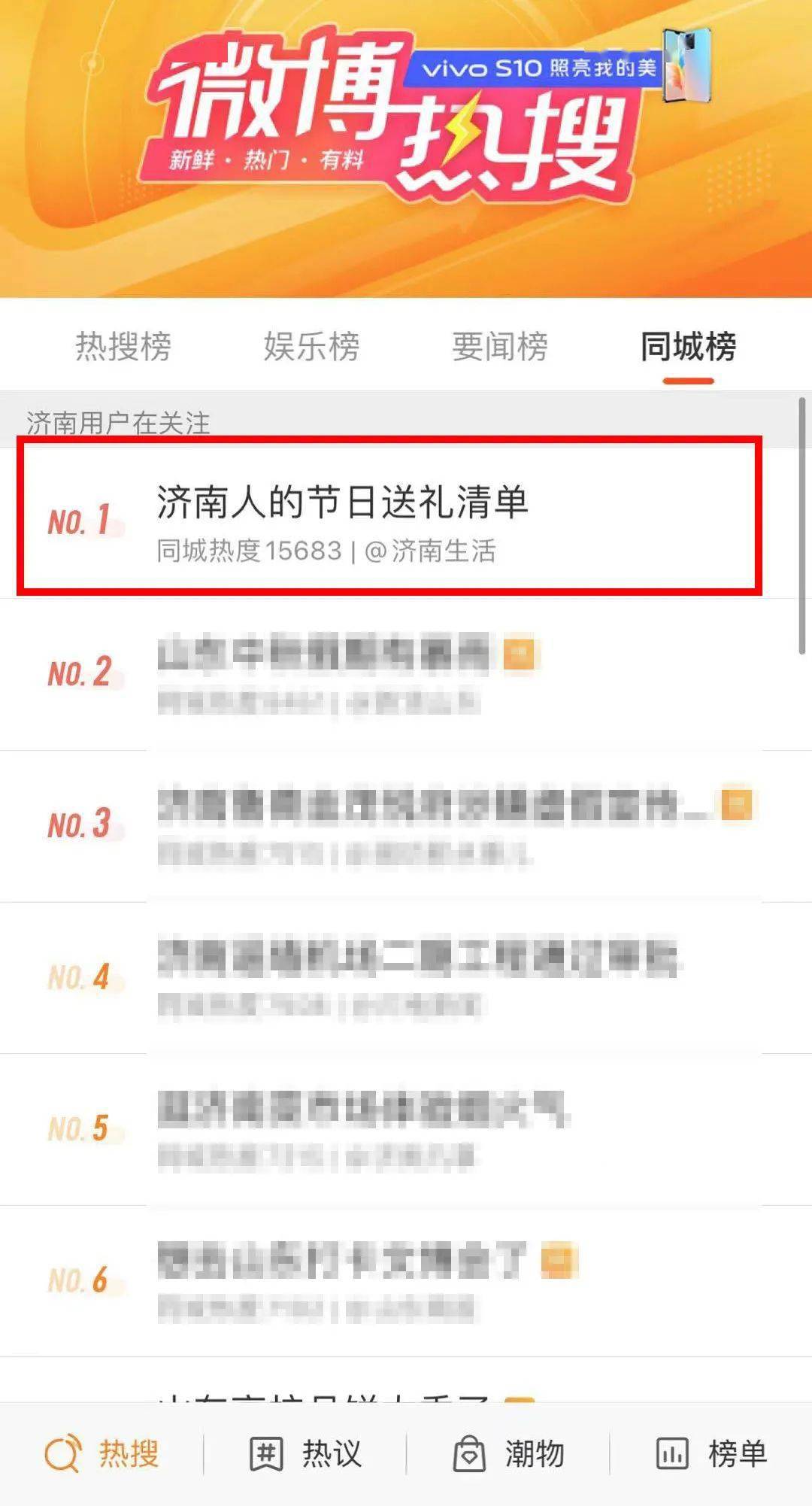
Task: Open the vivo S10 ad banner
Action: point(560,68)
